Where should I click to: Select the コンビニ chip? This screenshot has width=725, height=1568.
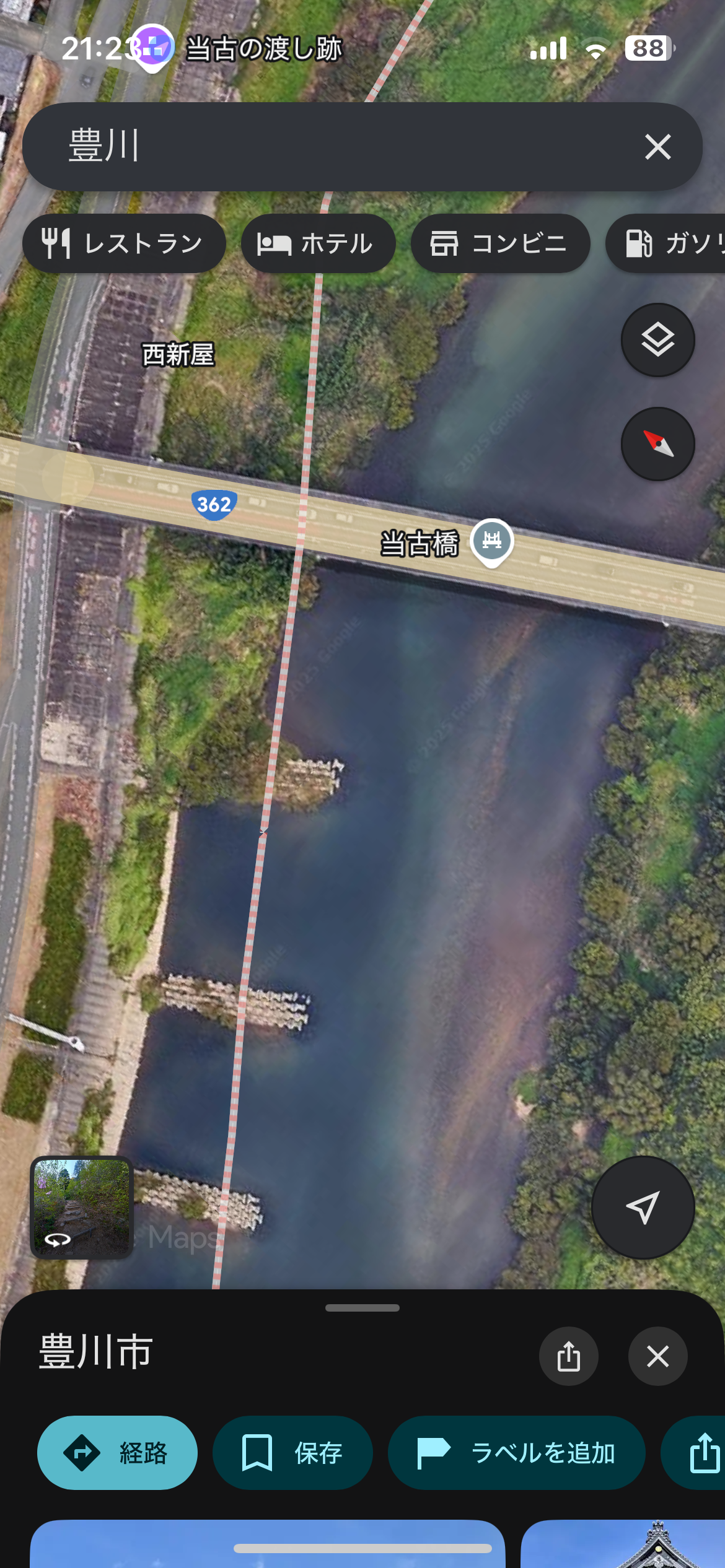click(500, 243)
